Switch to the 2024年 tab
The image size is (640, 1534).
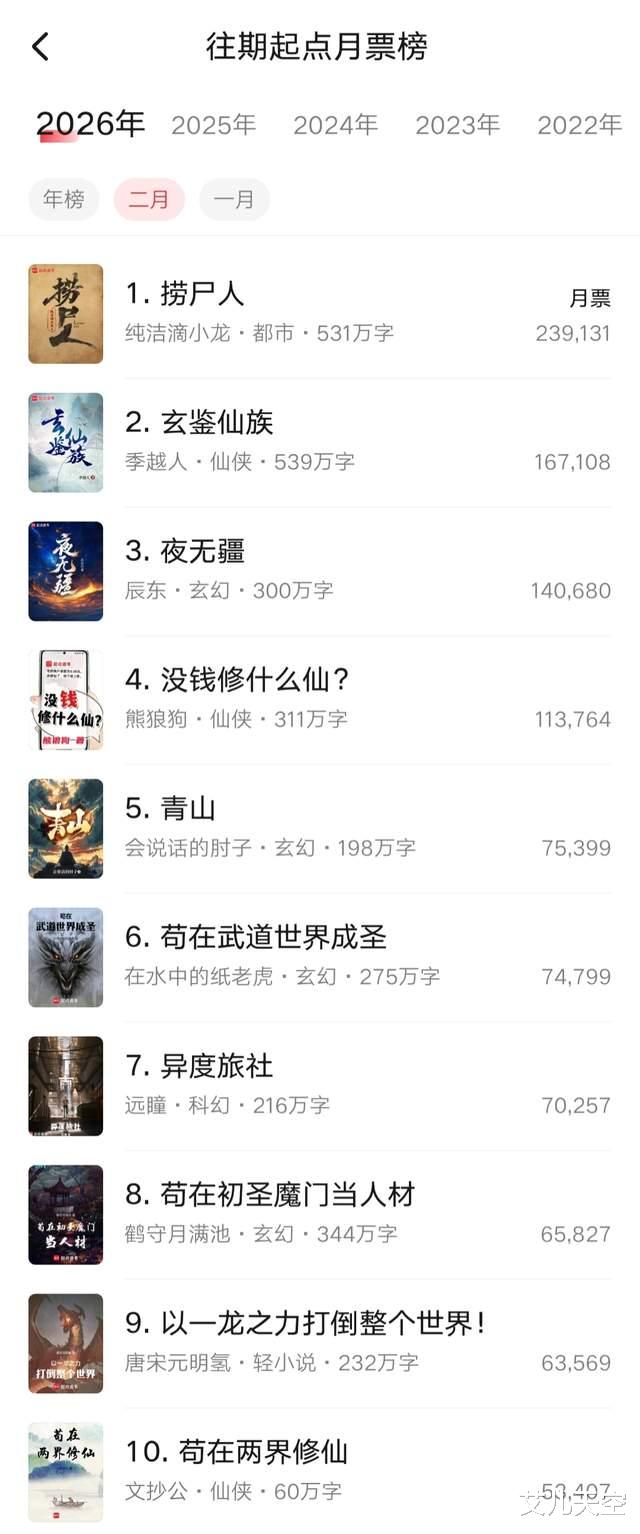click(335, 125)
